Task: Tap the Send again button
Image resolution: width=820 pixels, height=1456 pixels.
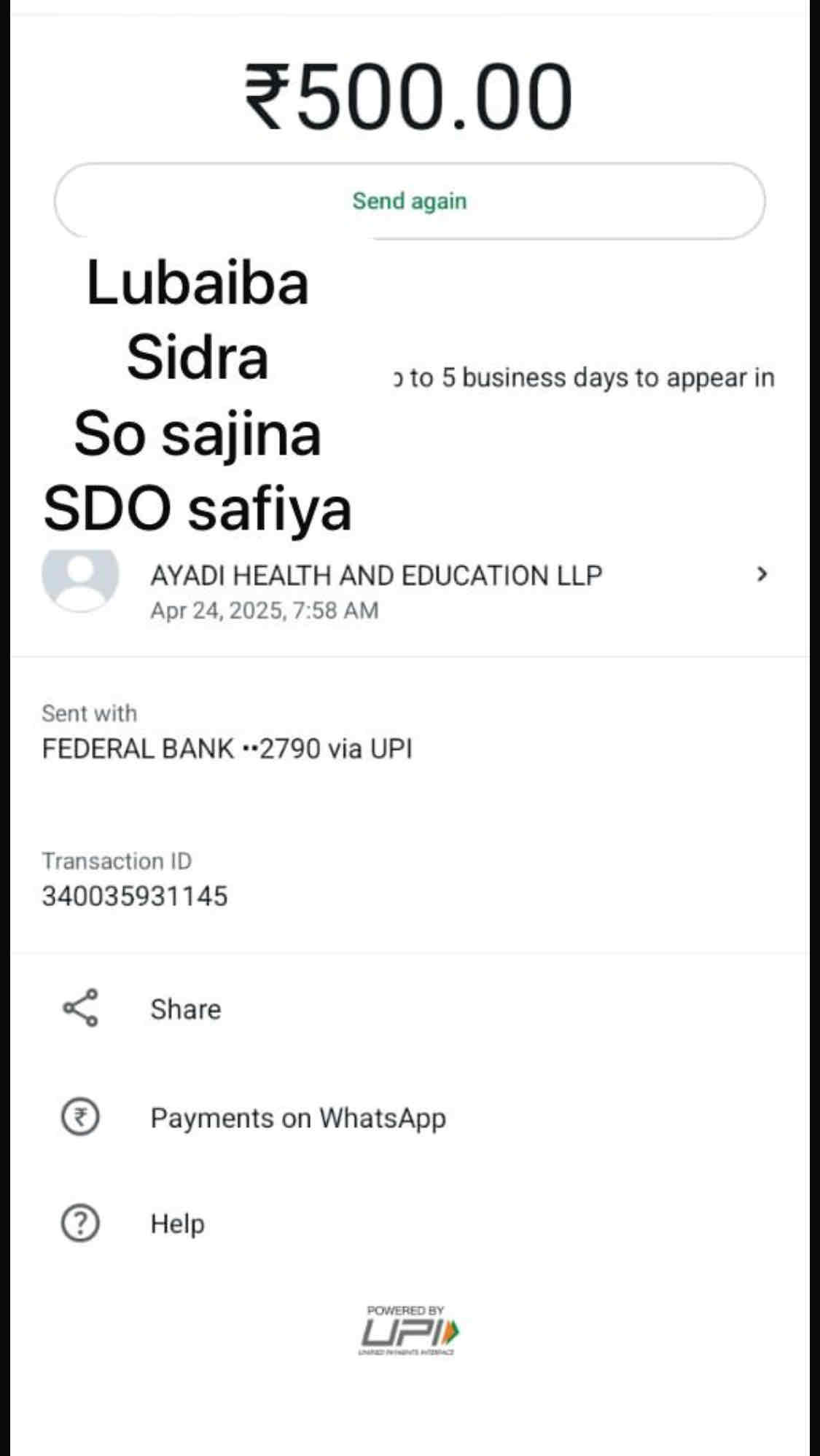Action: pyautogui.click(x=409, y=201)
